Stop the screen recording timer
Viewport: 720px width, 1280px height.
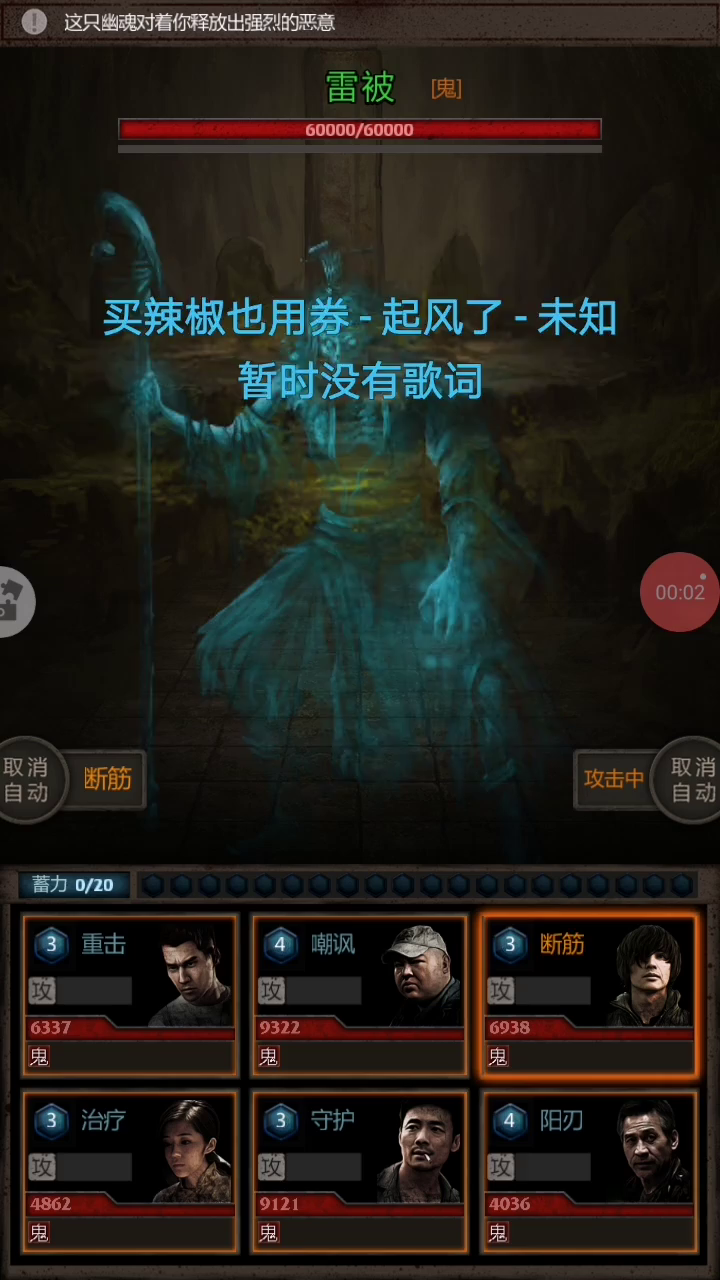click(x=680, y=592)
